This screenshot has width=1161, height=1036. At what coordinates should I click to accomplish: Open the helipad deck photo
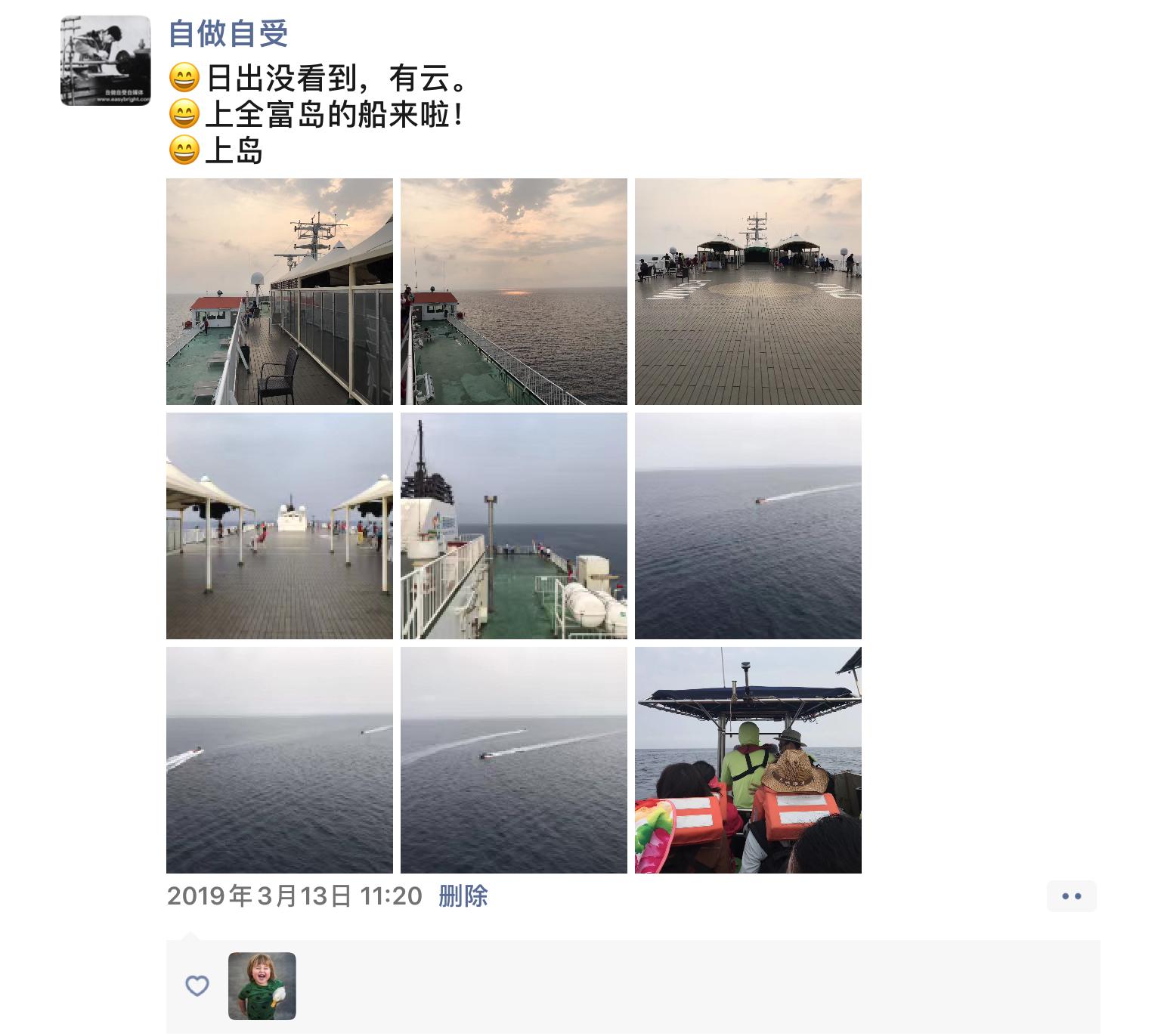click(x=748, y=292)
